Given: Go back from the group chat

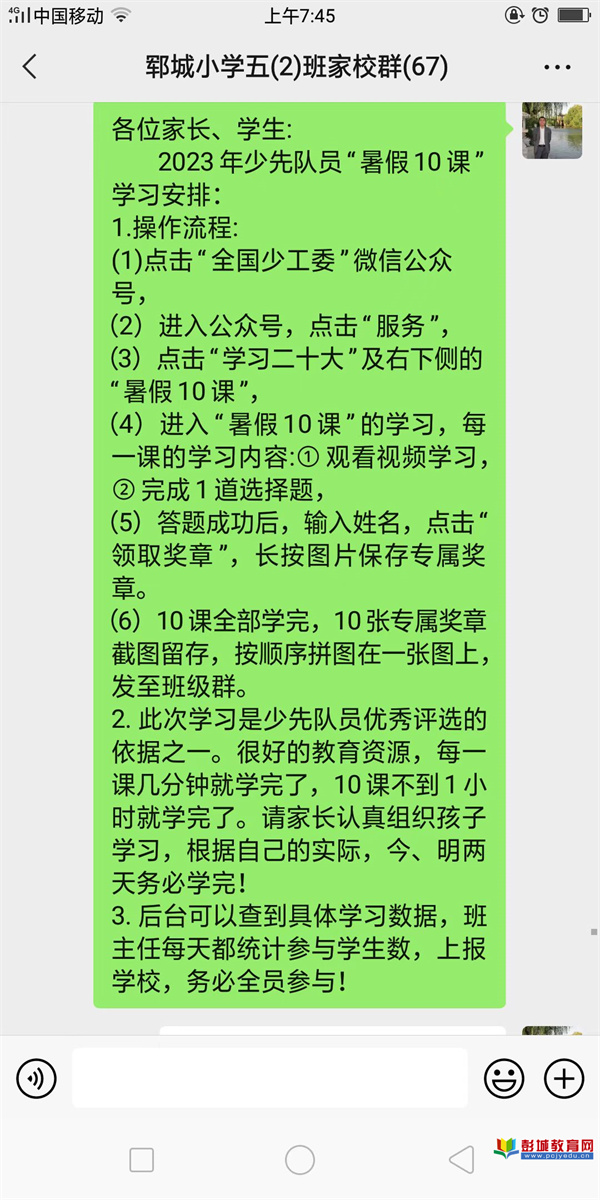Looking at the screenshot, I should (30, 67).
